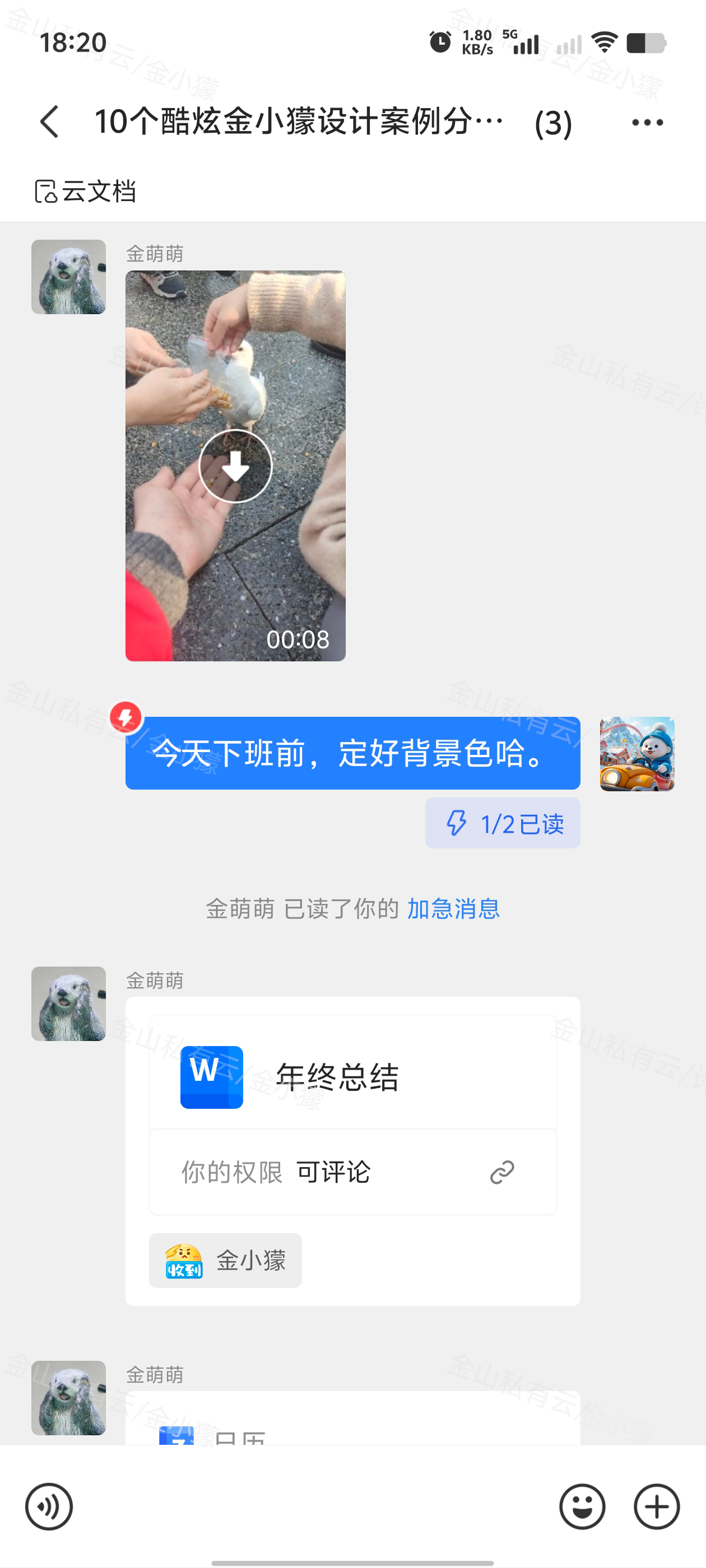The image size is (706, 1568).
Task: Switch to voice message input
Action: (x=49, y=1506)
